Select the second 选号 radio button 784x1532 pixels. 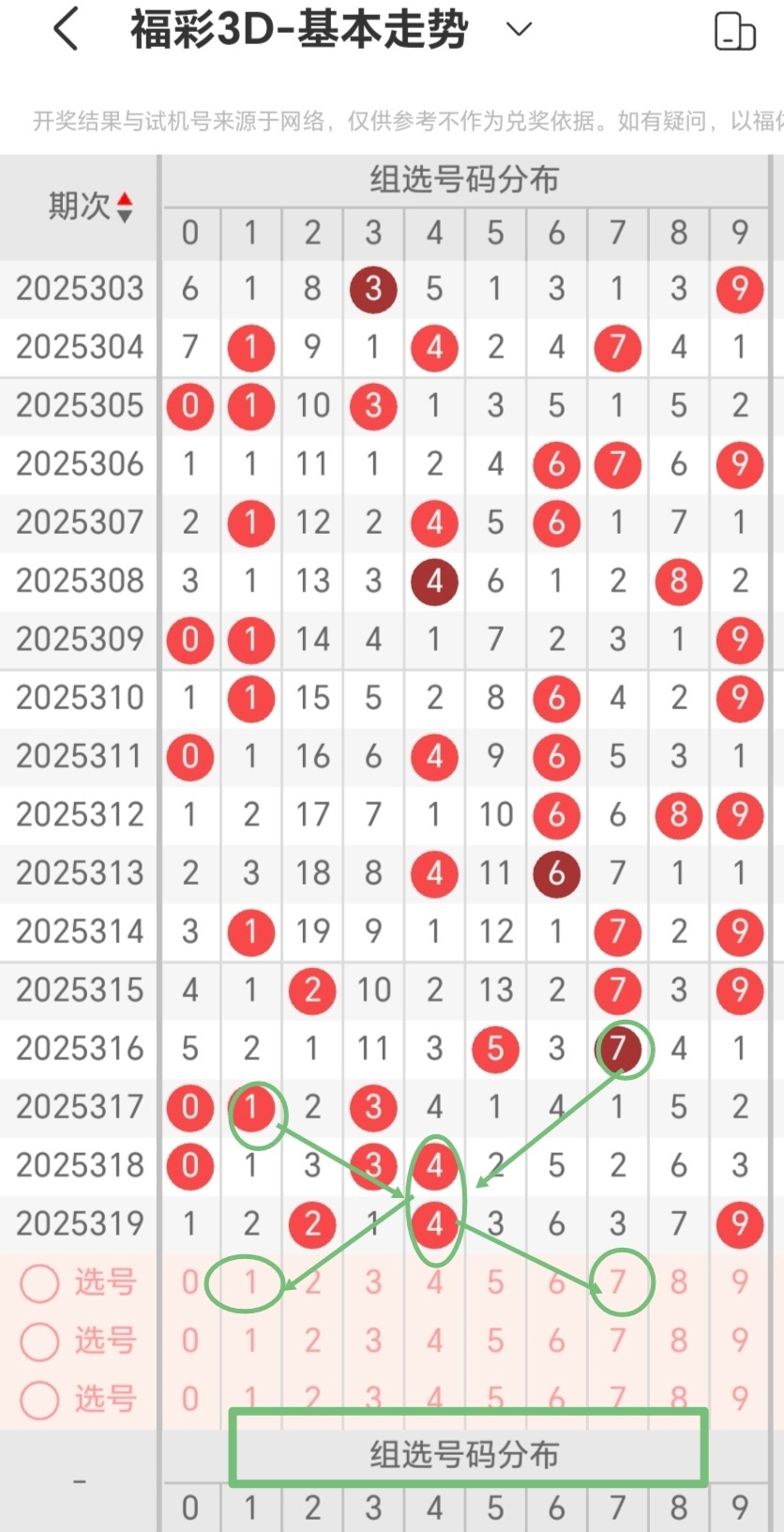(x=39, y=1342)
